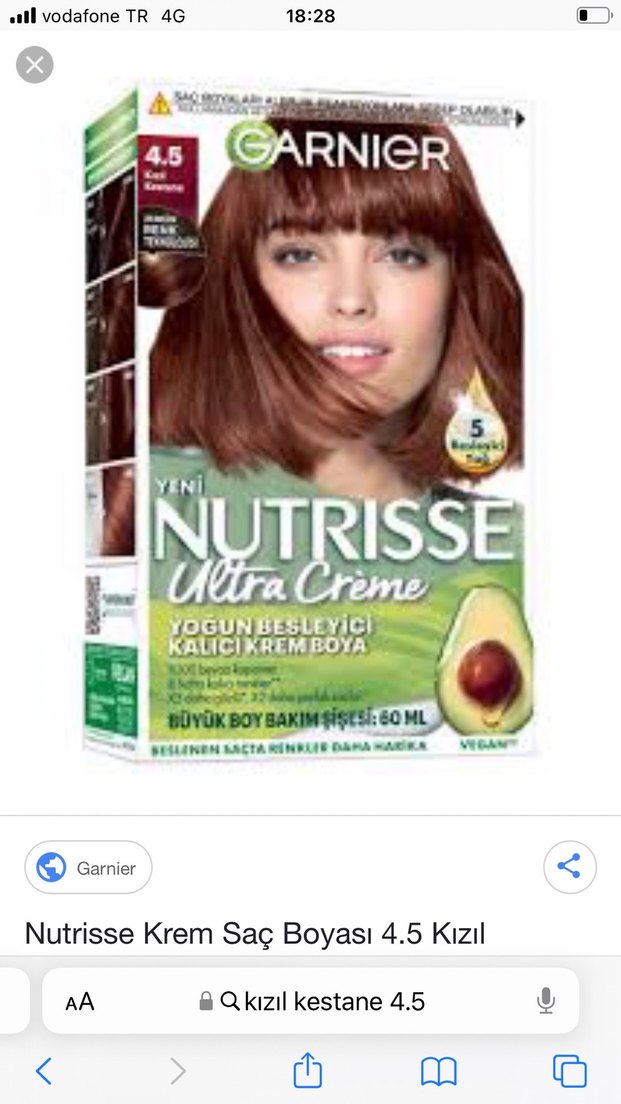Open the Nutrisse Krem Saç Boyası link
The width and height of the screenshot is (621, 1104).
coord(254,934)
